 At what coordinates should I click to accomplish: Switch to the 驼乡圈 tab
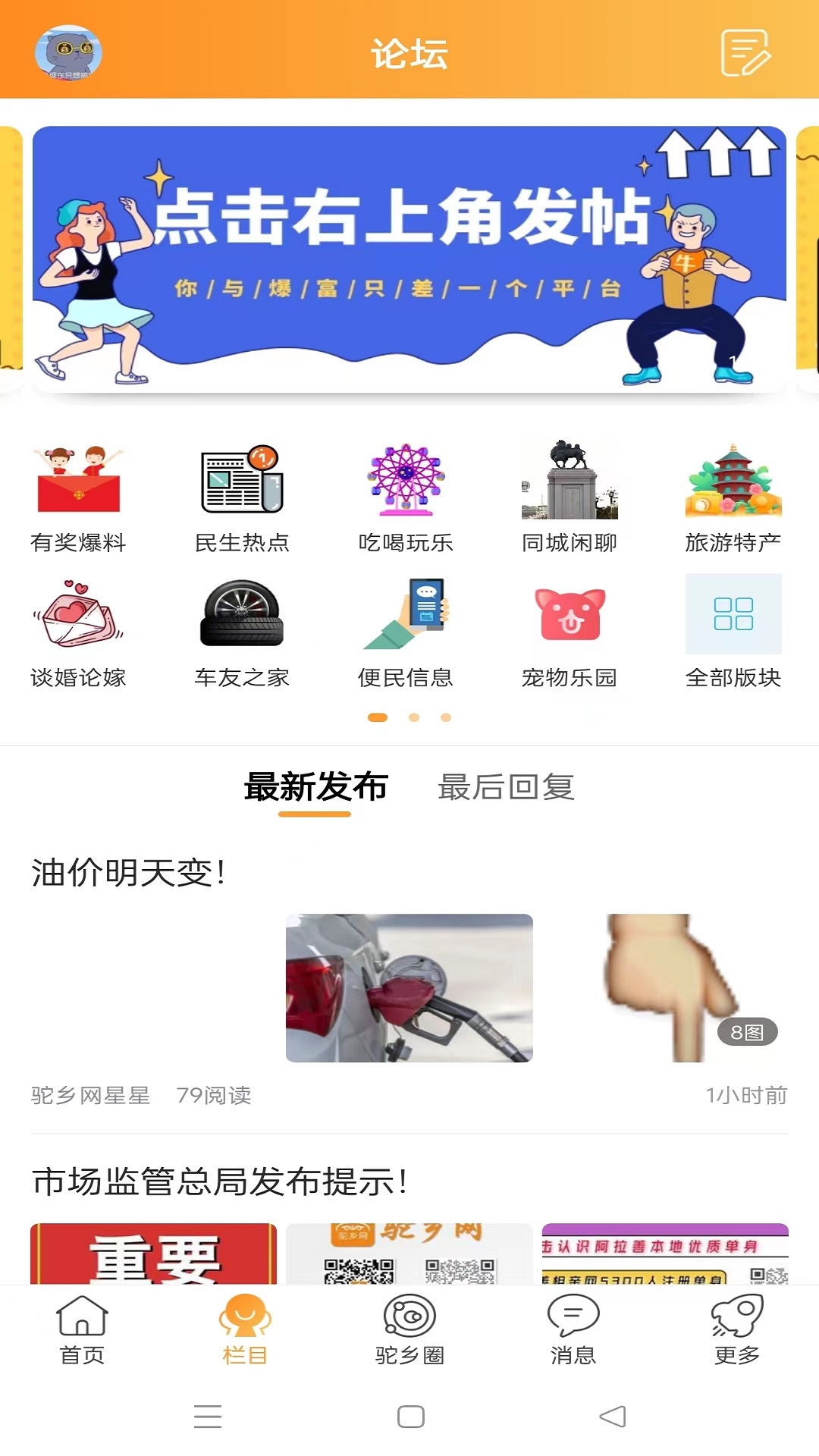click(409, 1330)
